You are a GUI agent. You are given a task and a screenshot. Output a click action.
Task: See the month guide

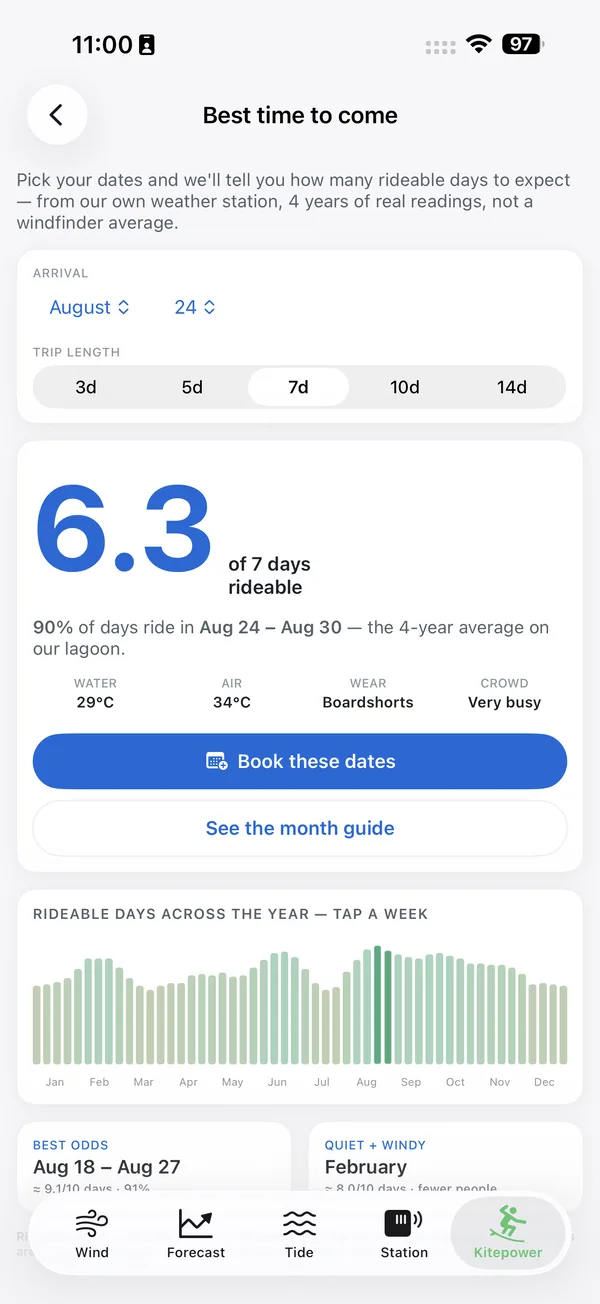(300, 828)
